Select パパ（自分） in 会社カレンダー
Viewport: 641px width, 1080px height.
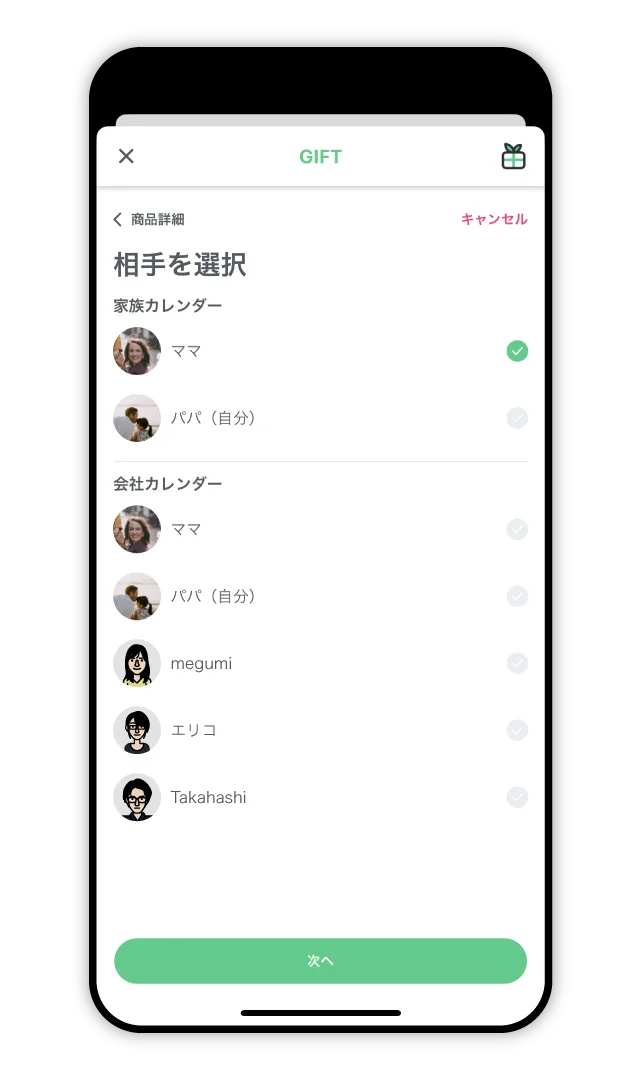point(517,596)
